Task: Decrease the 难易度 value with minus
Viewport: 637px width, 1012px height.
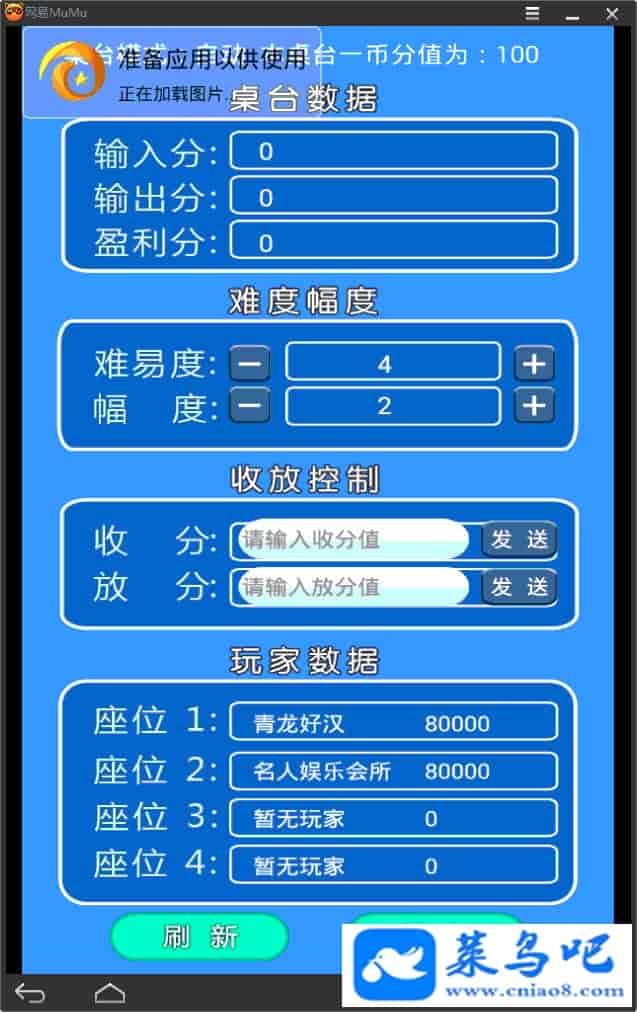Action: tap(250, 364)
